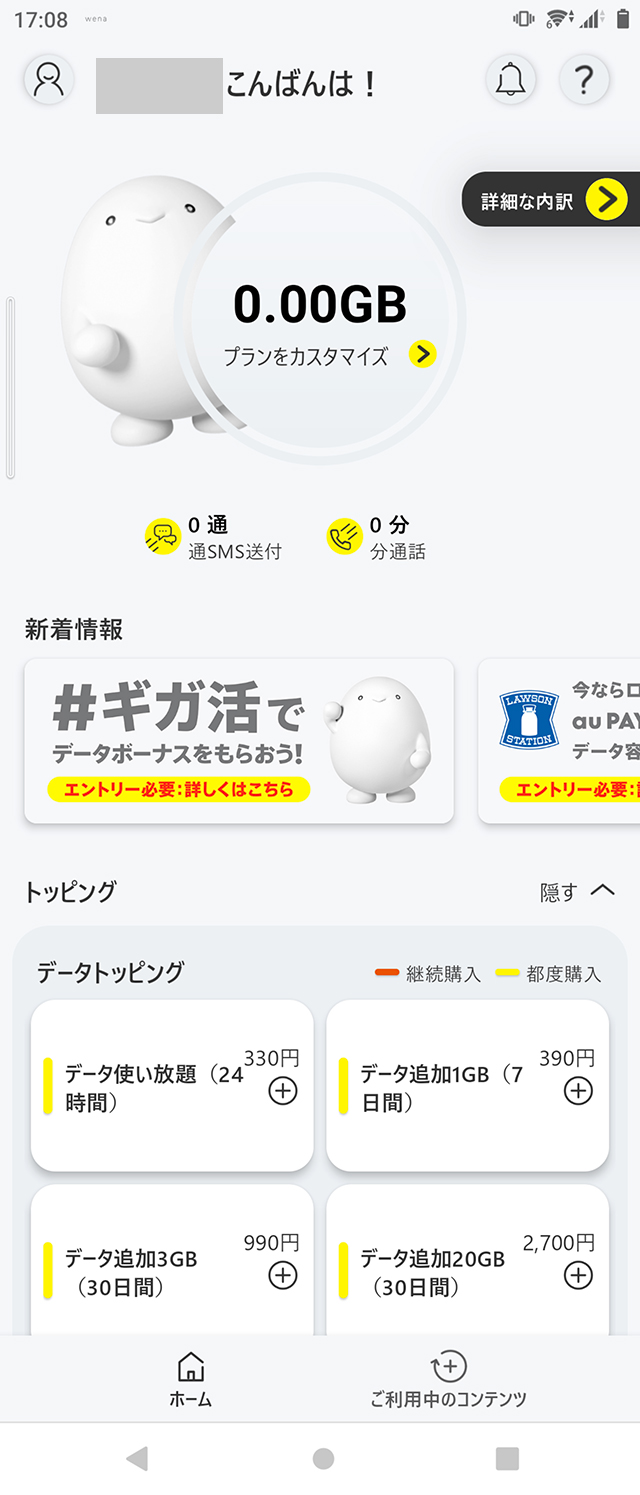
Task: Collapse the トッピング section with 隠す
Action: [x=577, y=892]
